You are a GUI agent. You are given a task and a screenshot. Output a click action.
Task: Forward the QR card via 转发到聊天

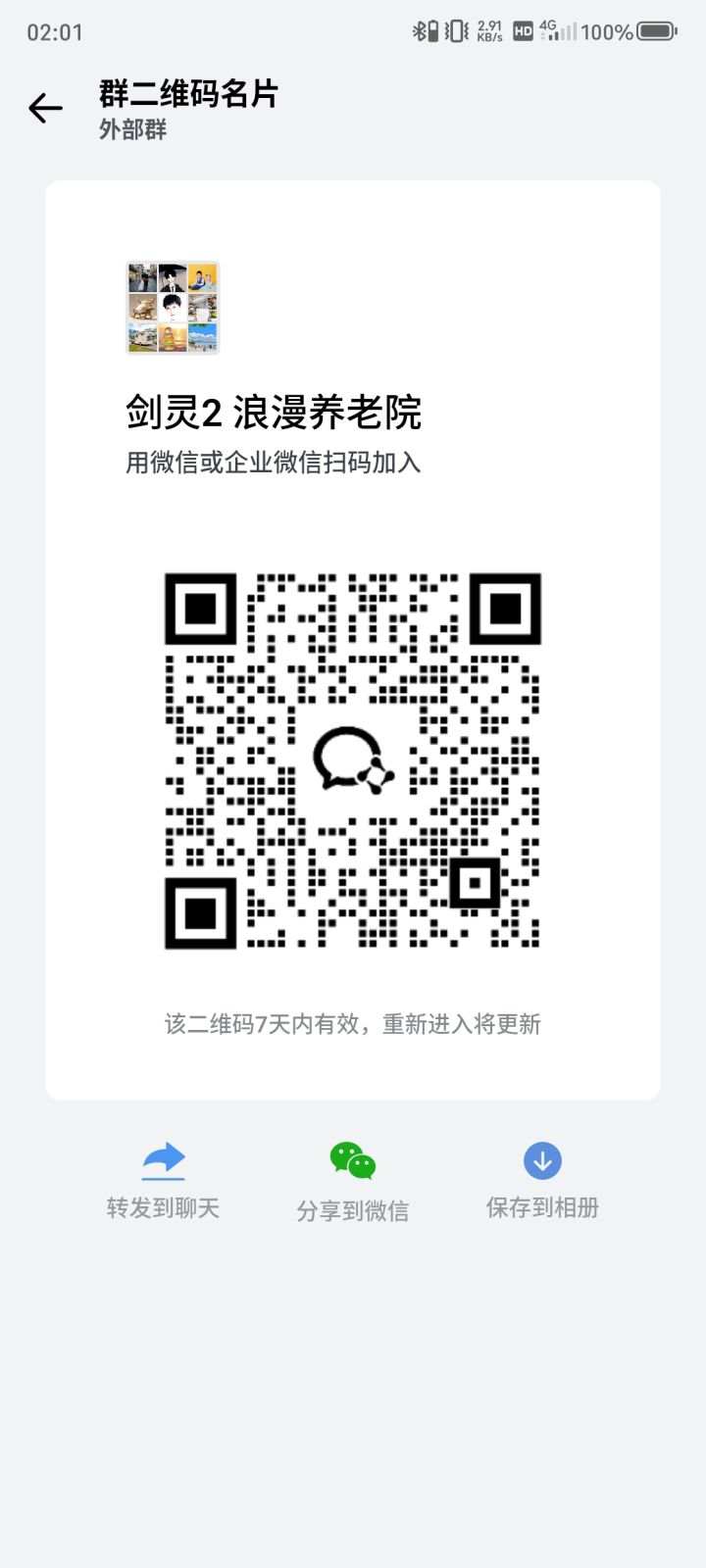pos(163,1180)
